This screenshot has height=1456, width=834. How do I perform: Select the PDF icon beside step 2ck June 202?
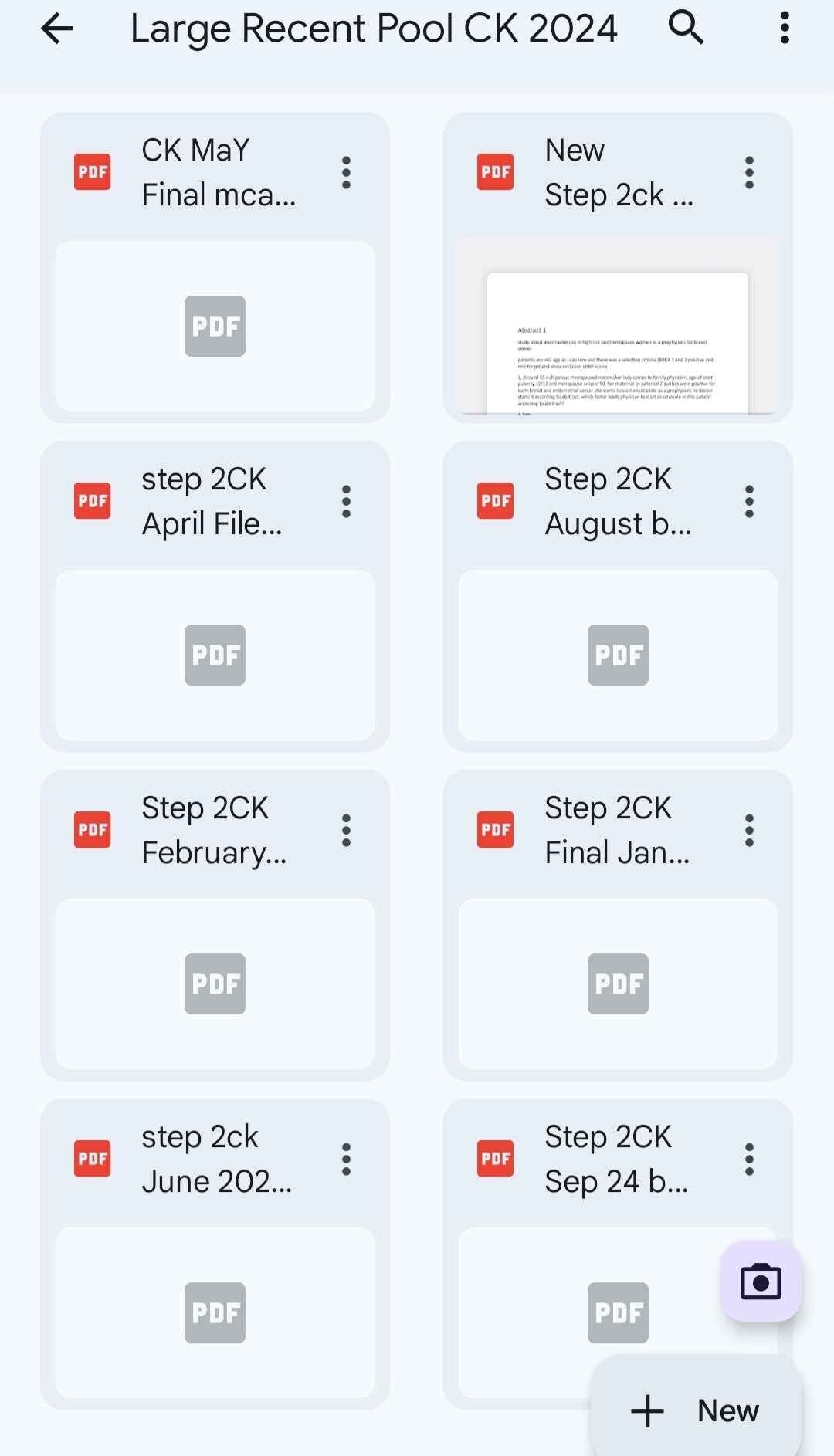coord(91,1159)
